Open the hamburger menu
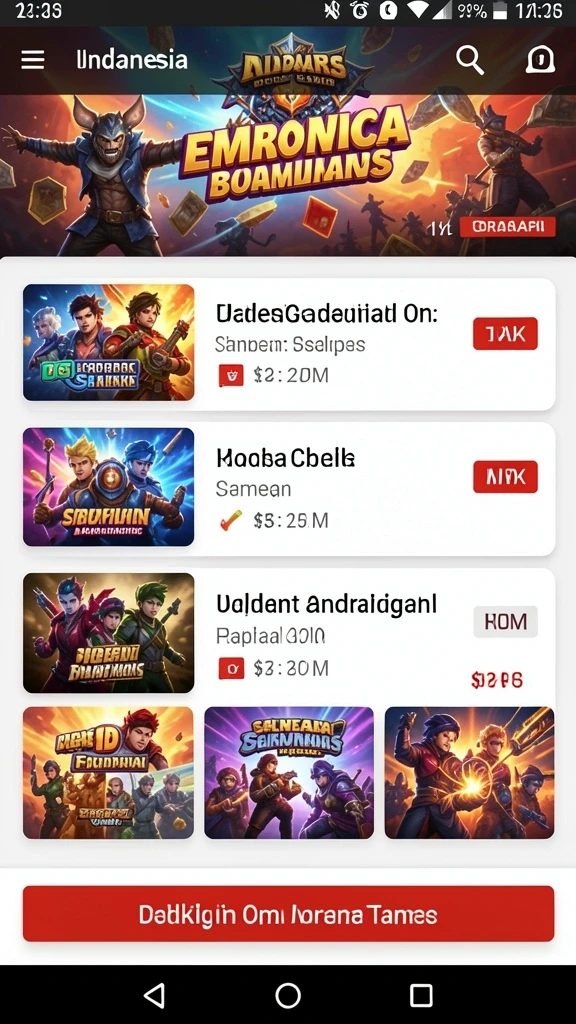Screen dimensions: 576x1024 coord(33,61)
